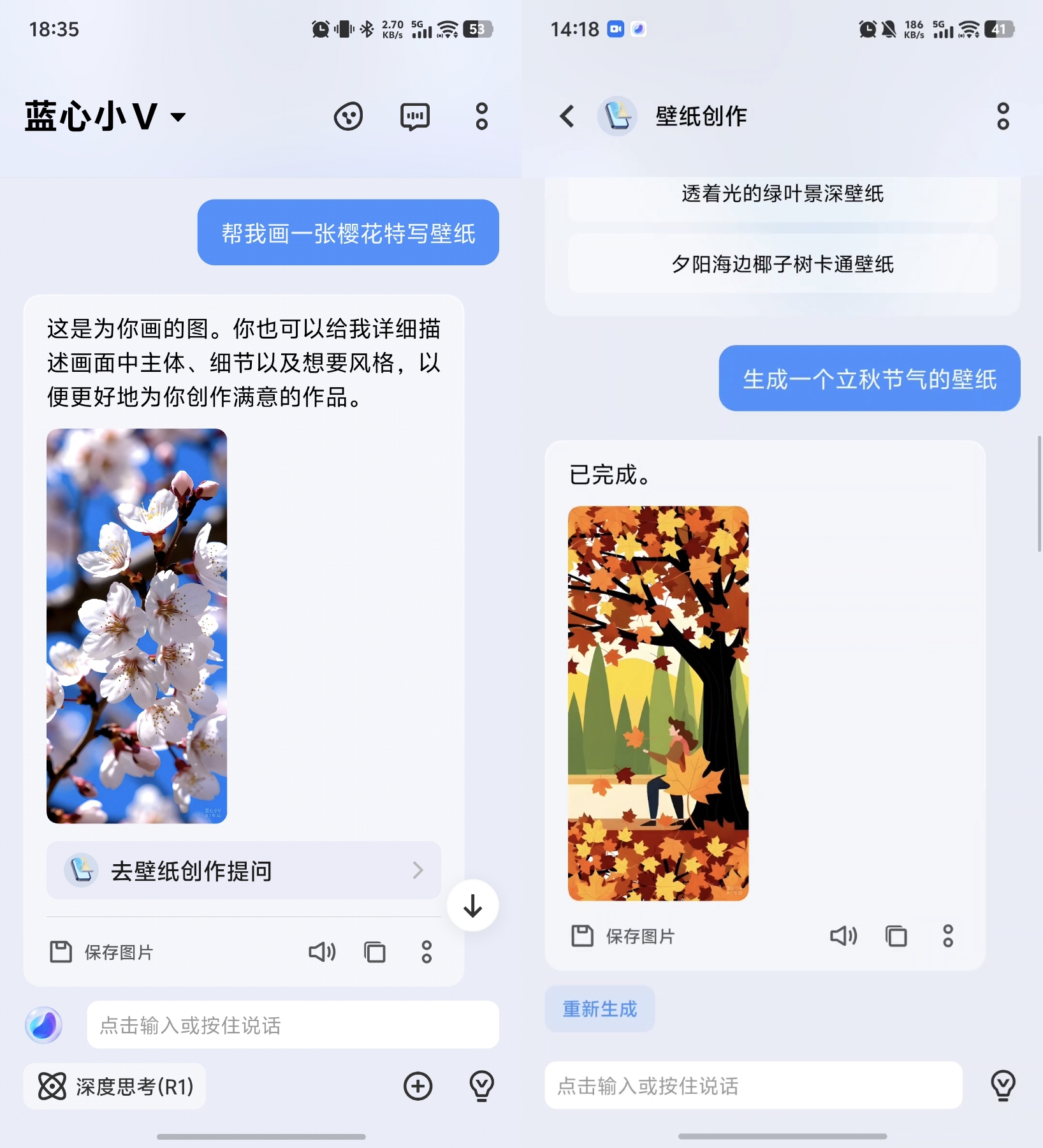Copy the cherry blossom reply
Screen dimensions: 1043x1148
pyautogui.click(x=375, y=952)
